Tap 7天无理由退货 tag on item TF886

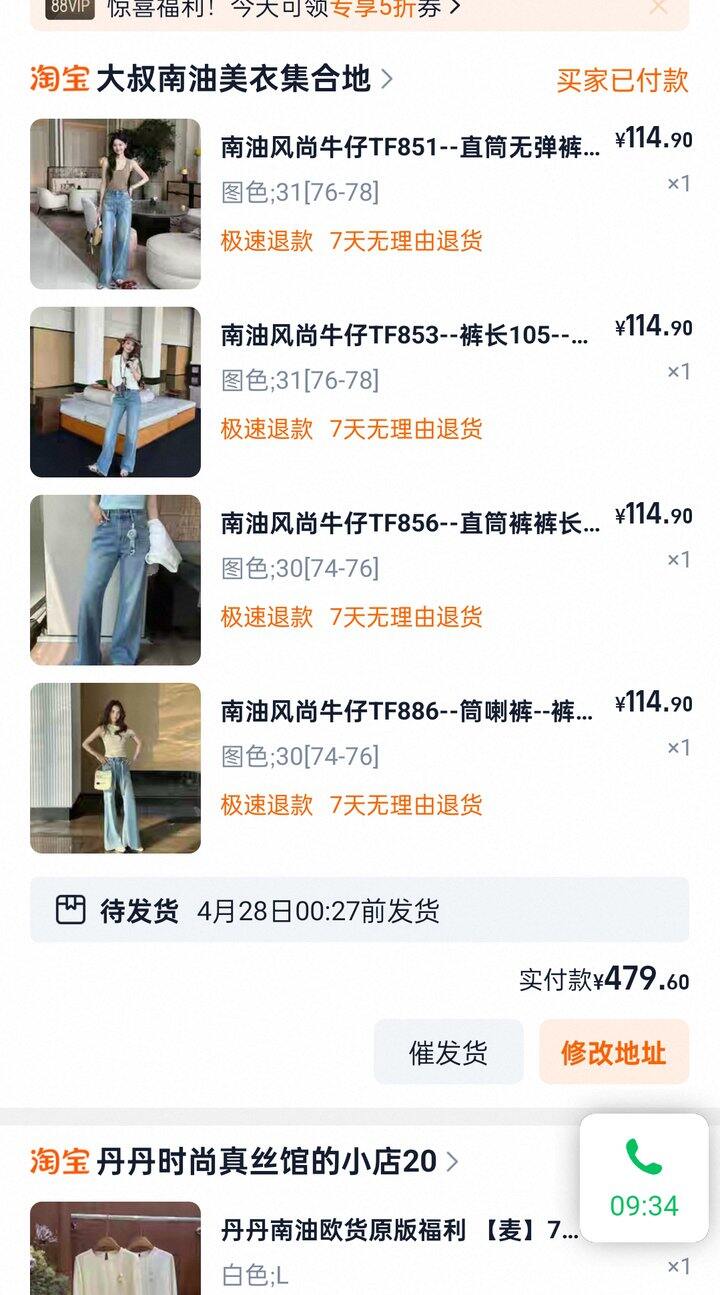pos(407,805)
